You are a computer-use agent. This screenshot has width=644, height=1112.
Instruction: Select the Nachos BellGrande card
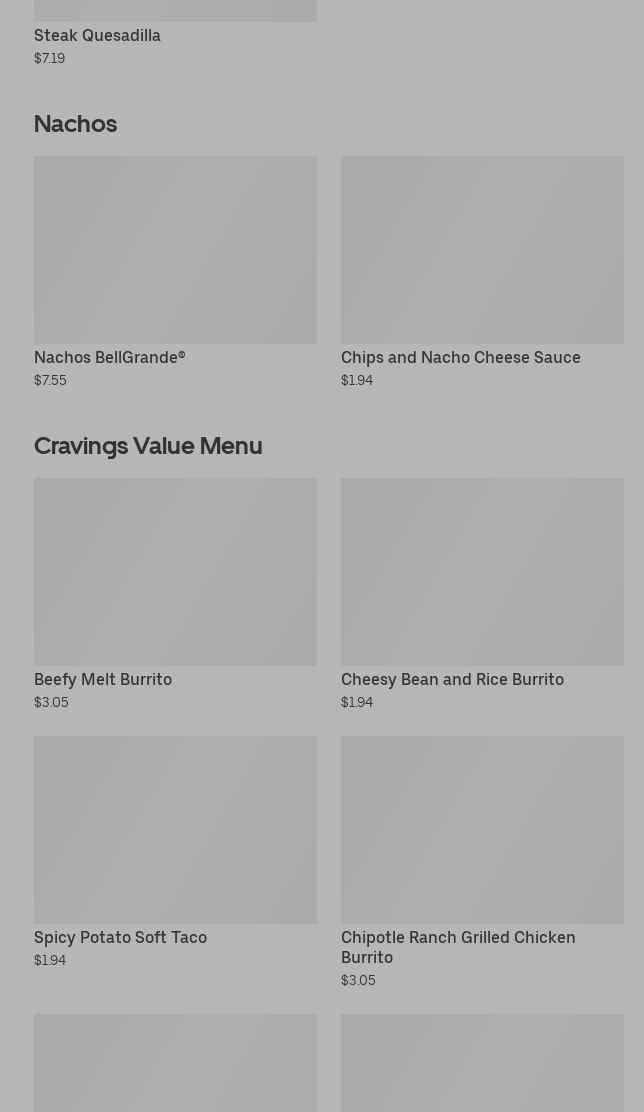click(175, 272)
